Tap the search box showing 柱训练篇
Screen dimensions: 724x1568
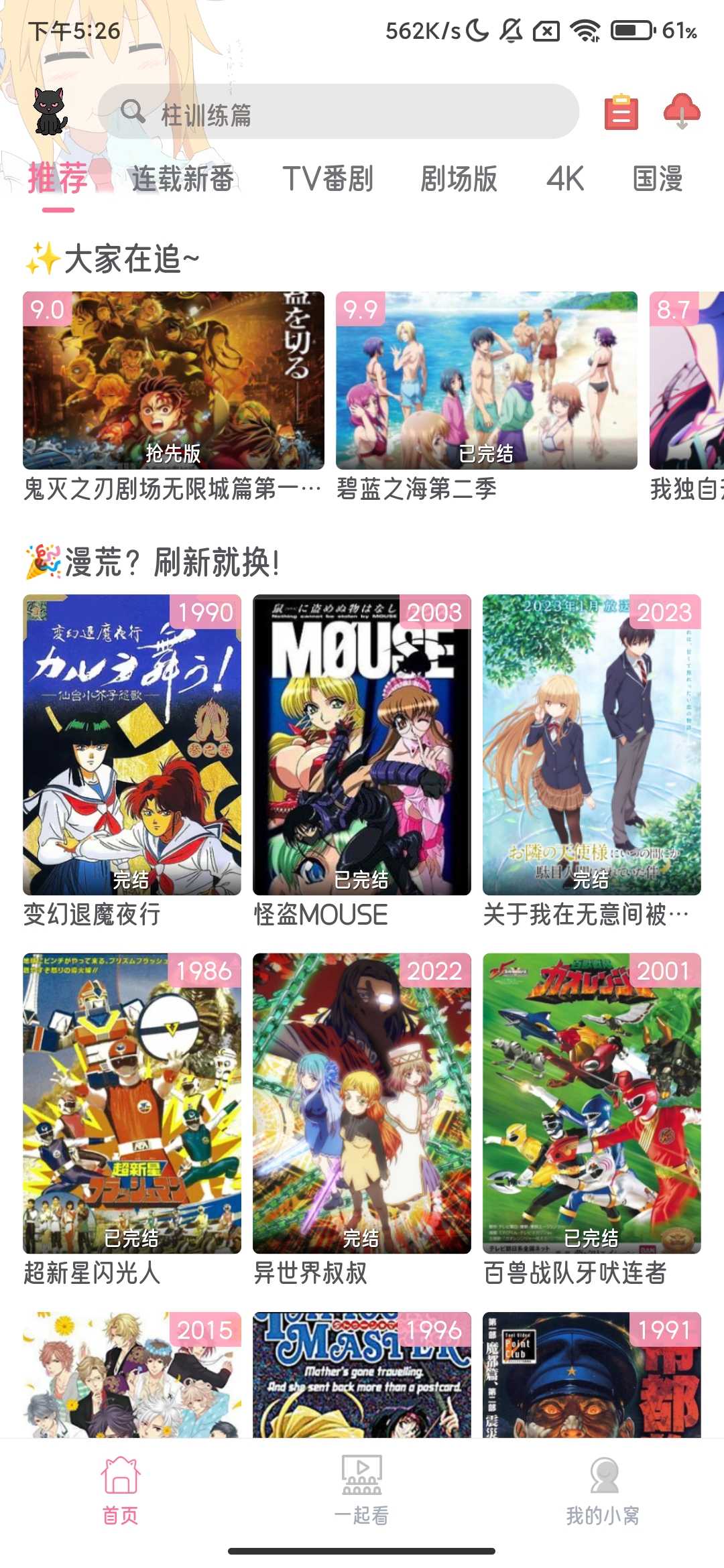point(339,113)
